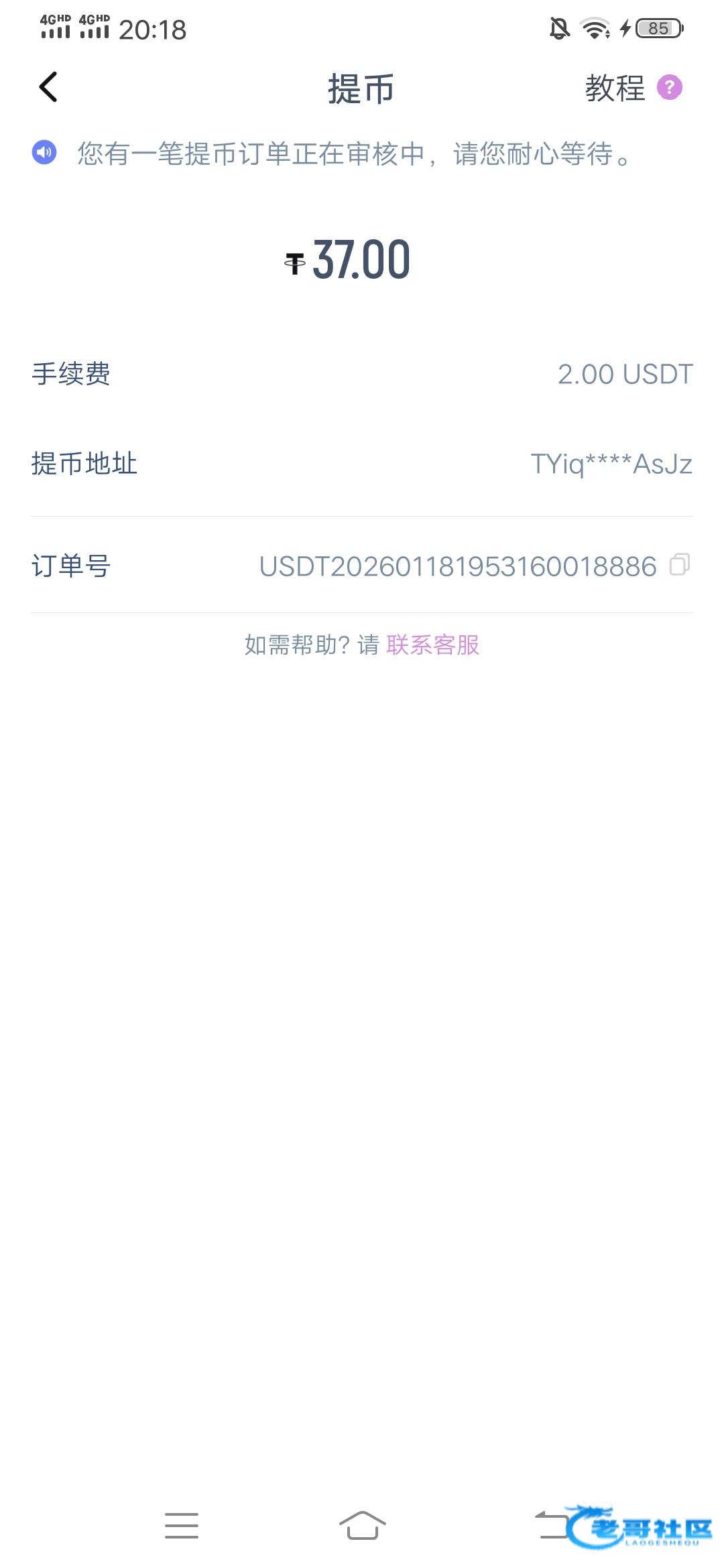The height and width of the screenshot is (1568, 724).
Task: Copy the order number
Action: pyautogui.click(x=679, y=565)
